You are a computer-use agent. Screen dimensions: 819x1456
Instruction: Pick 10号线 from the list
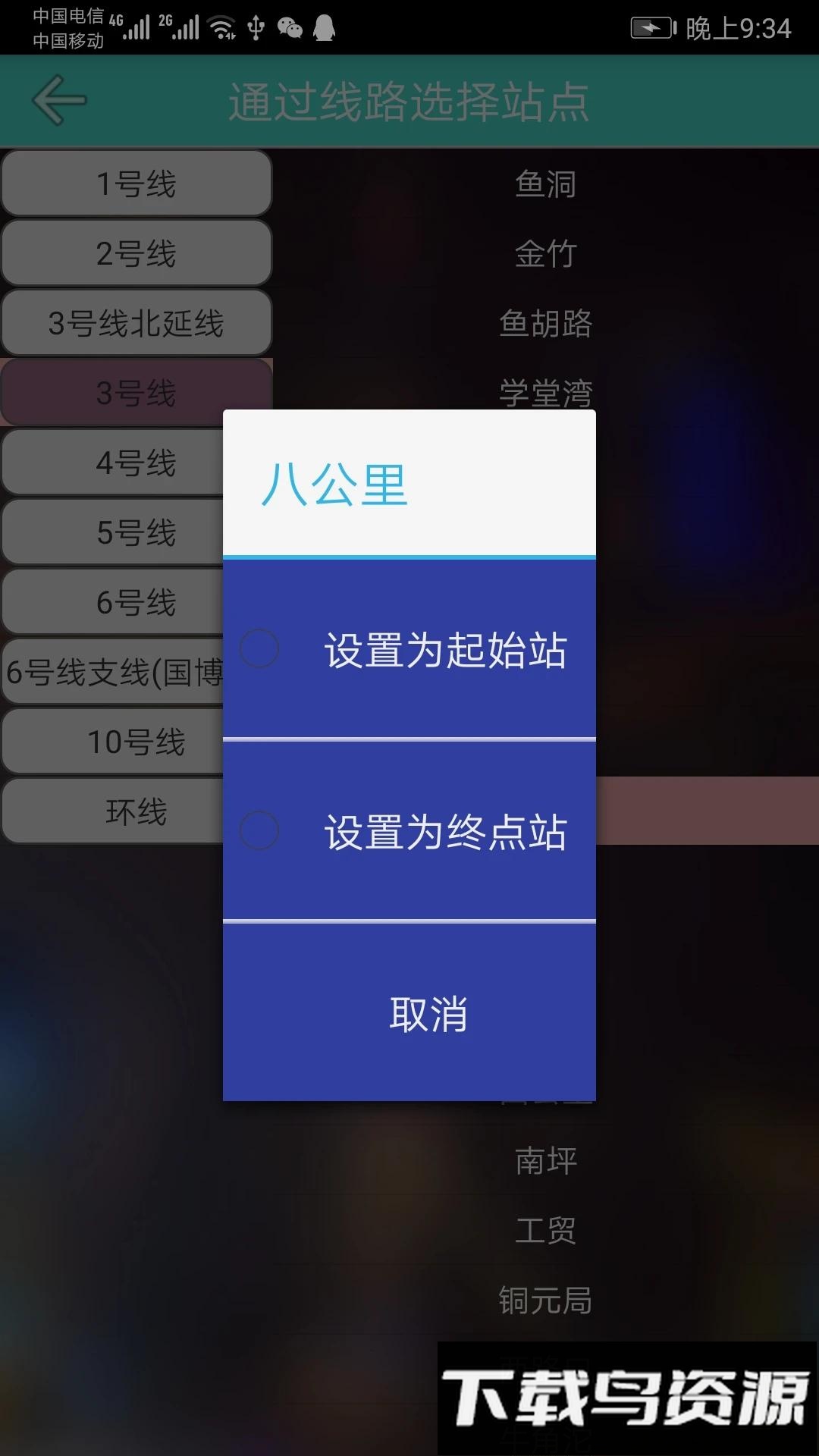(114, 742)
